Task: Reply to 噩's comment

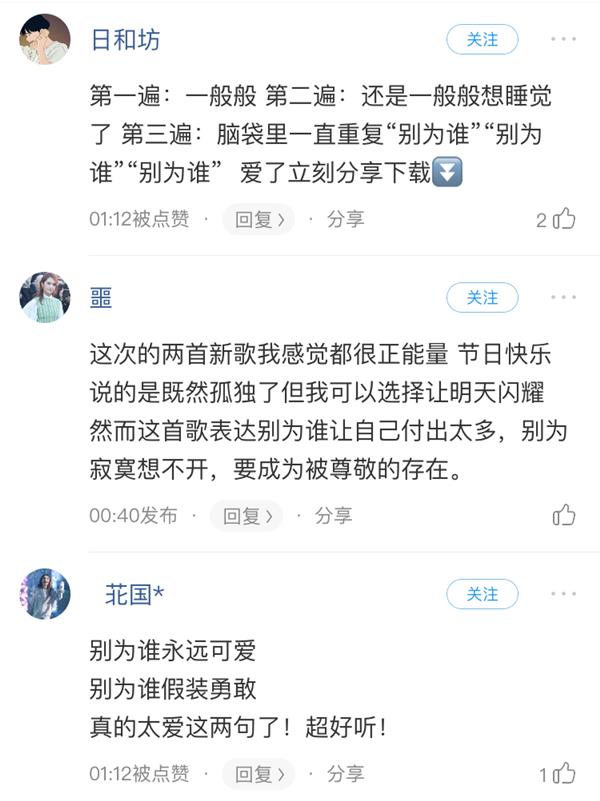Action: 246,516
